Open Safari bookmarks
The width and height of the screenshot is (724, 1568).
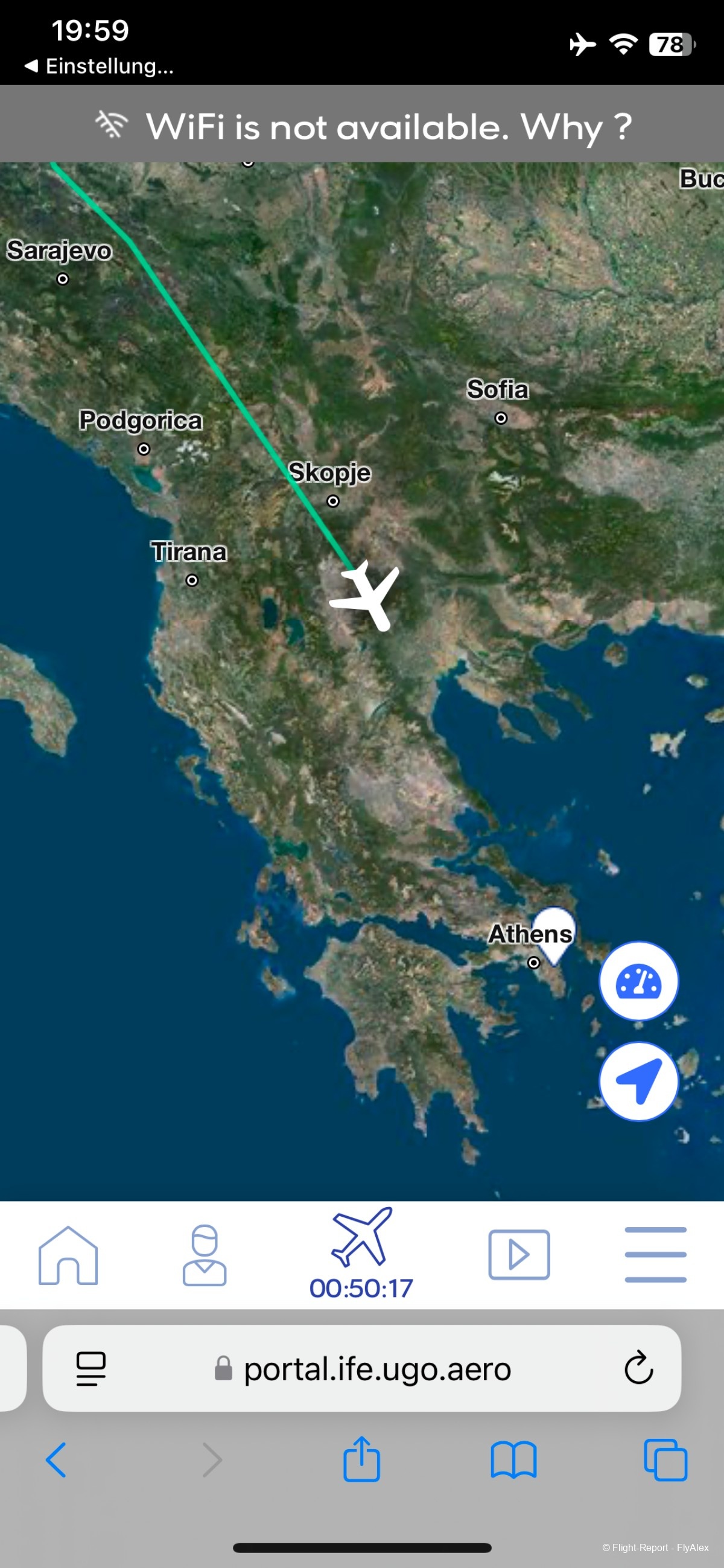(513, 1459)
